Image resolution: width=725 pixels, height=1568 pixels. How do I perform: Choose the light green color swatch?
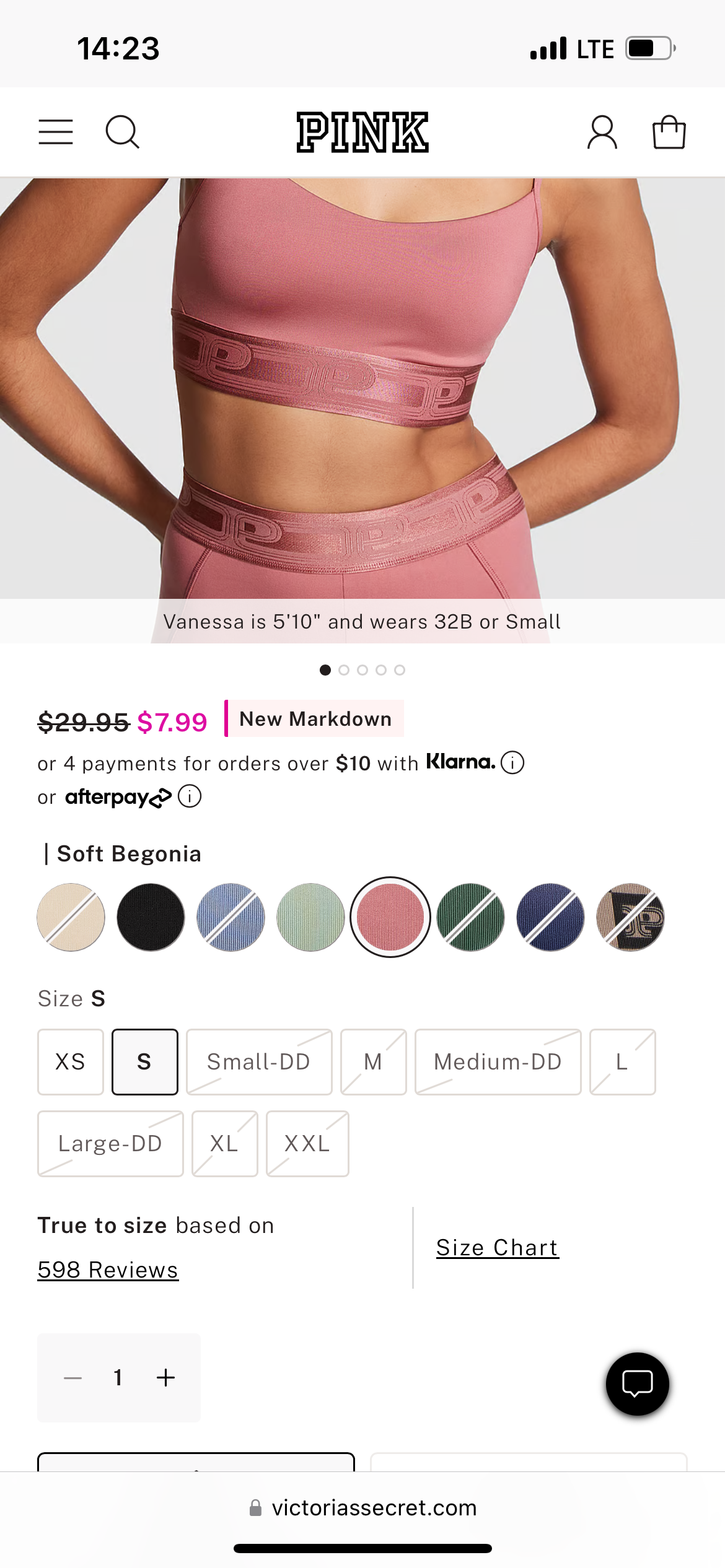(x=310, y=917)
